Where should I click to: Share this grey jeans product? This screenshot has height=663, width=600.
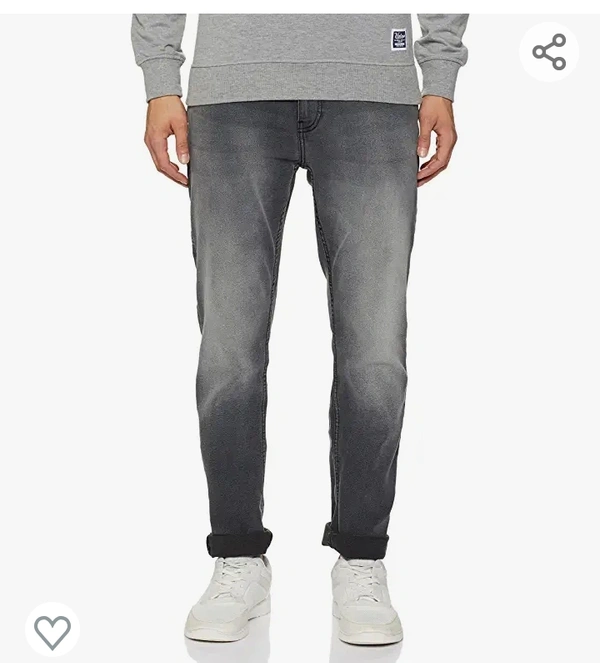pyautogui.click(x=549, y=52)
